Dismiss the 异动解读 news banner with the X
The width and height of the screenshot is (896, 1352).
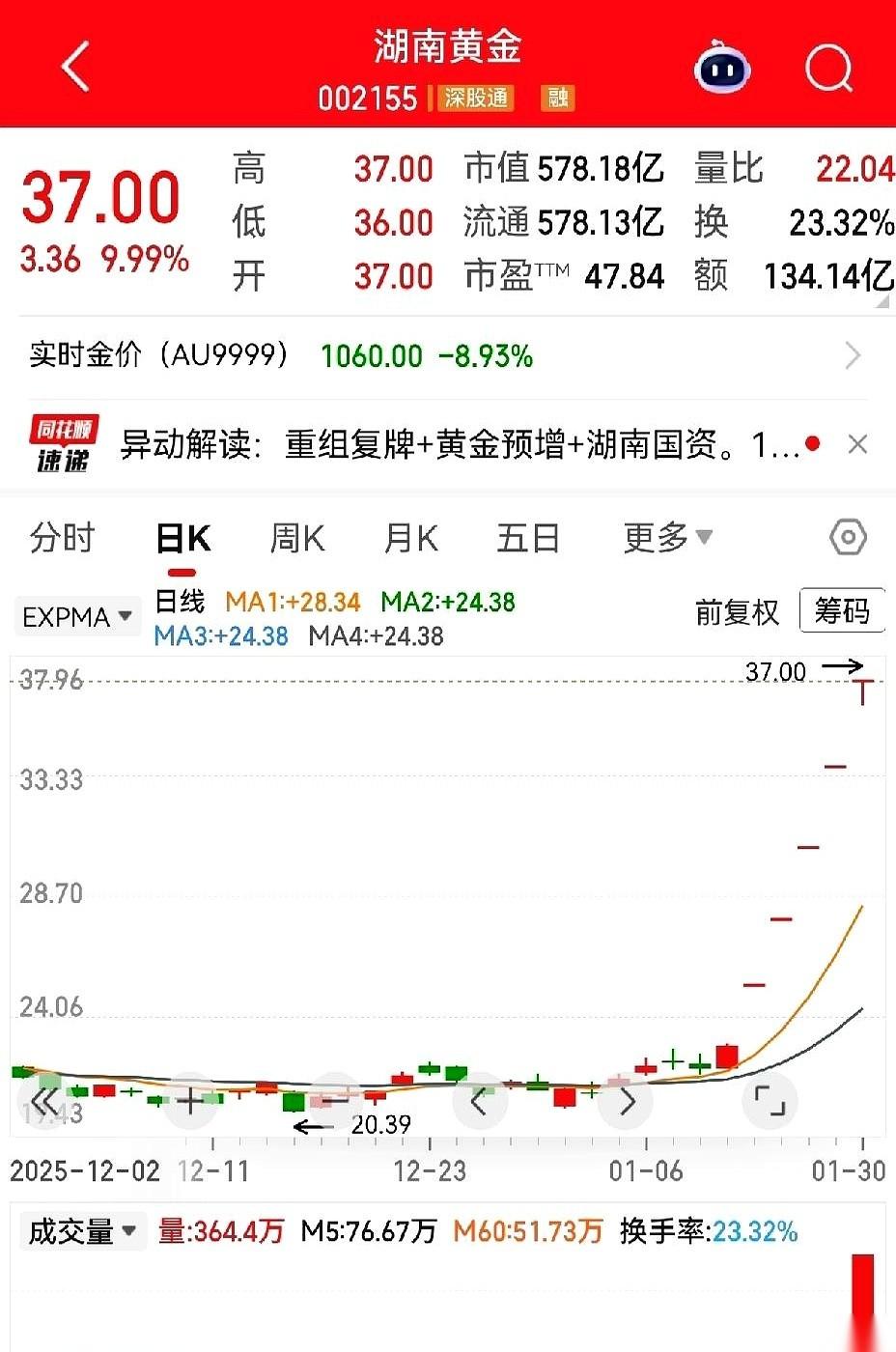(x=857, y=444)
